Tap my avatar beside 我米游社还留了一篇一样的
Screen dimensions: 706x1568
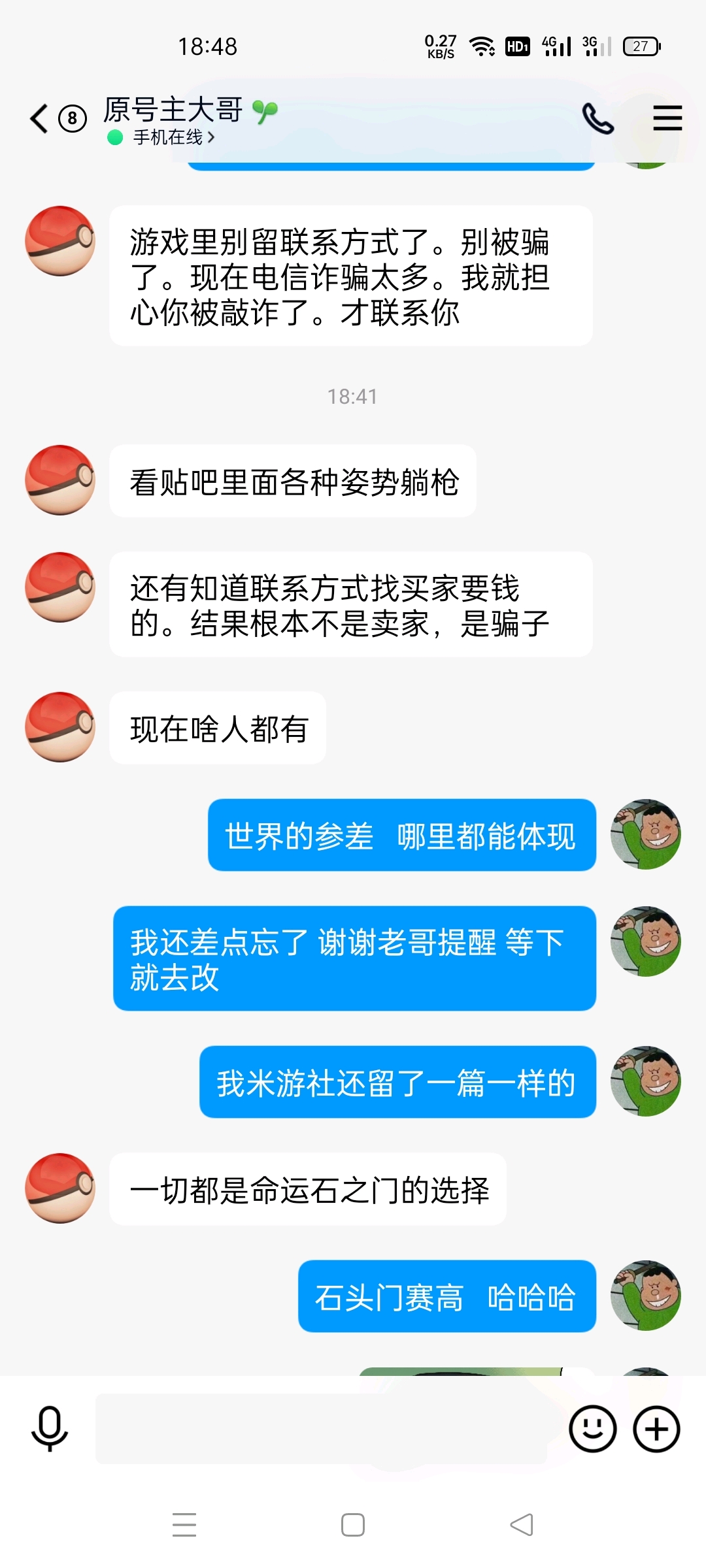(x=645, y=1081)
